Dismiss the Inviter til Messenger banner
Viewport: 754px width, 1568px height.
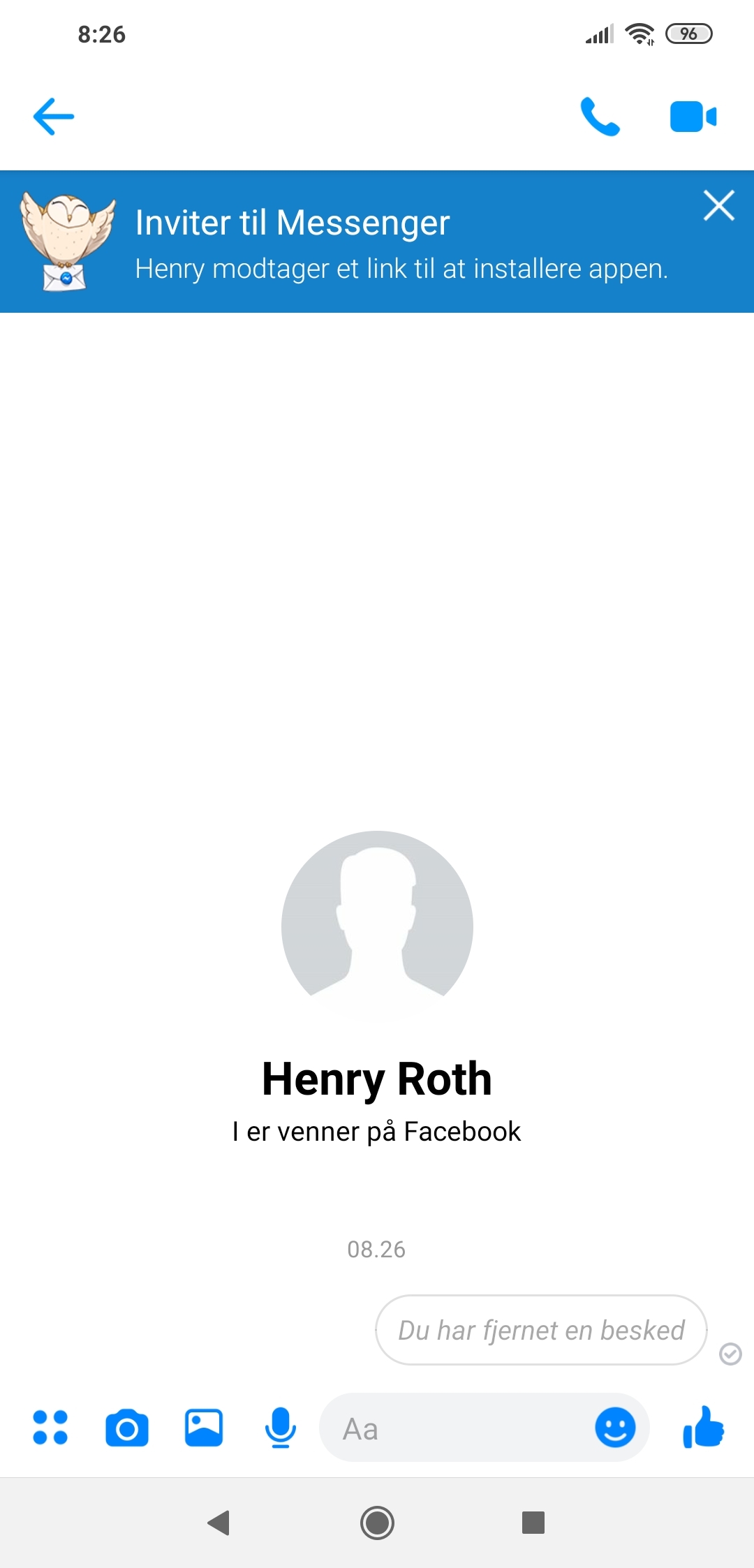click(718, 205)
